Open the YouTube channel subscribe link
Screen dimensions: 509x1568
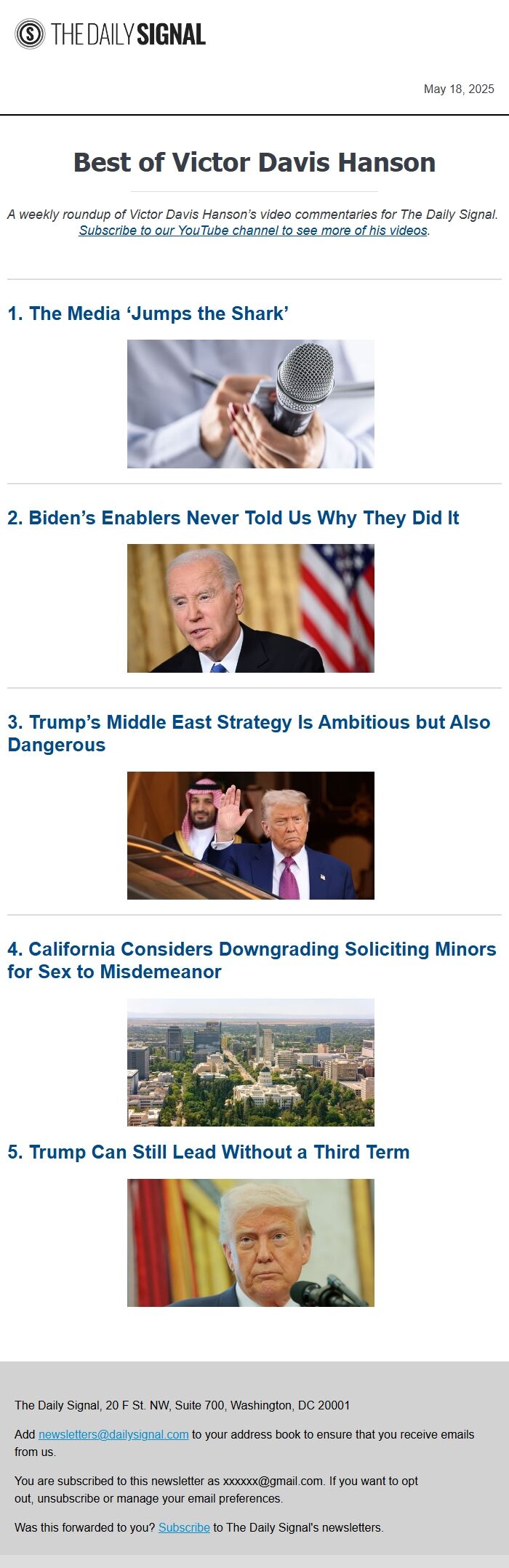click(253, 231)
